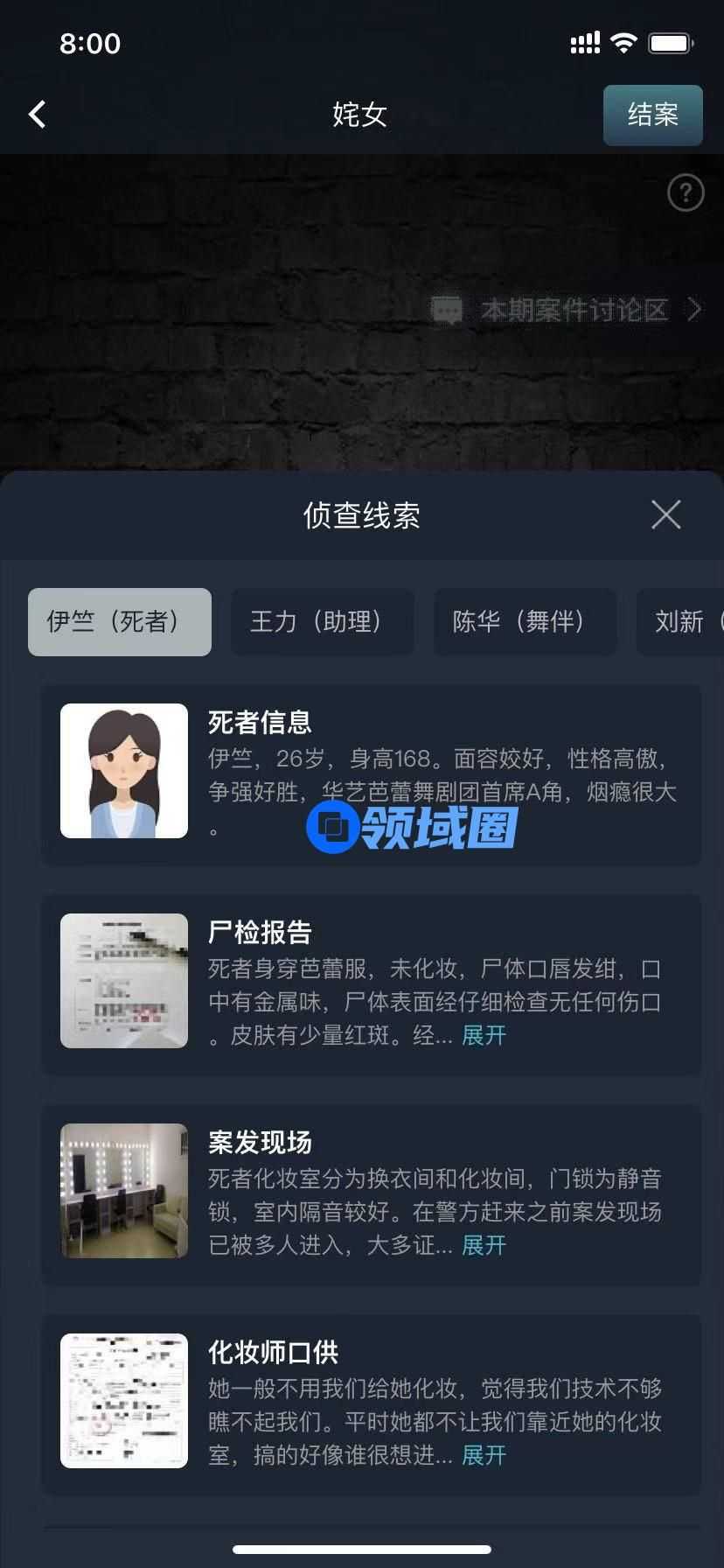Expand the 案发现场 description with 展开
This screenshot has height=1568, width=724.
[484, 1245]
